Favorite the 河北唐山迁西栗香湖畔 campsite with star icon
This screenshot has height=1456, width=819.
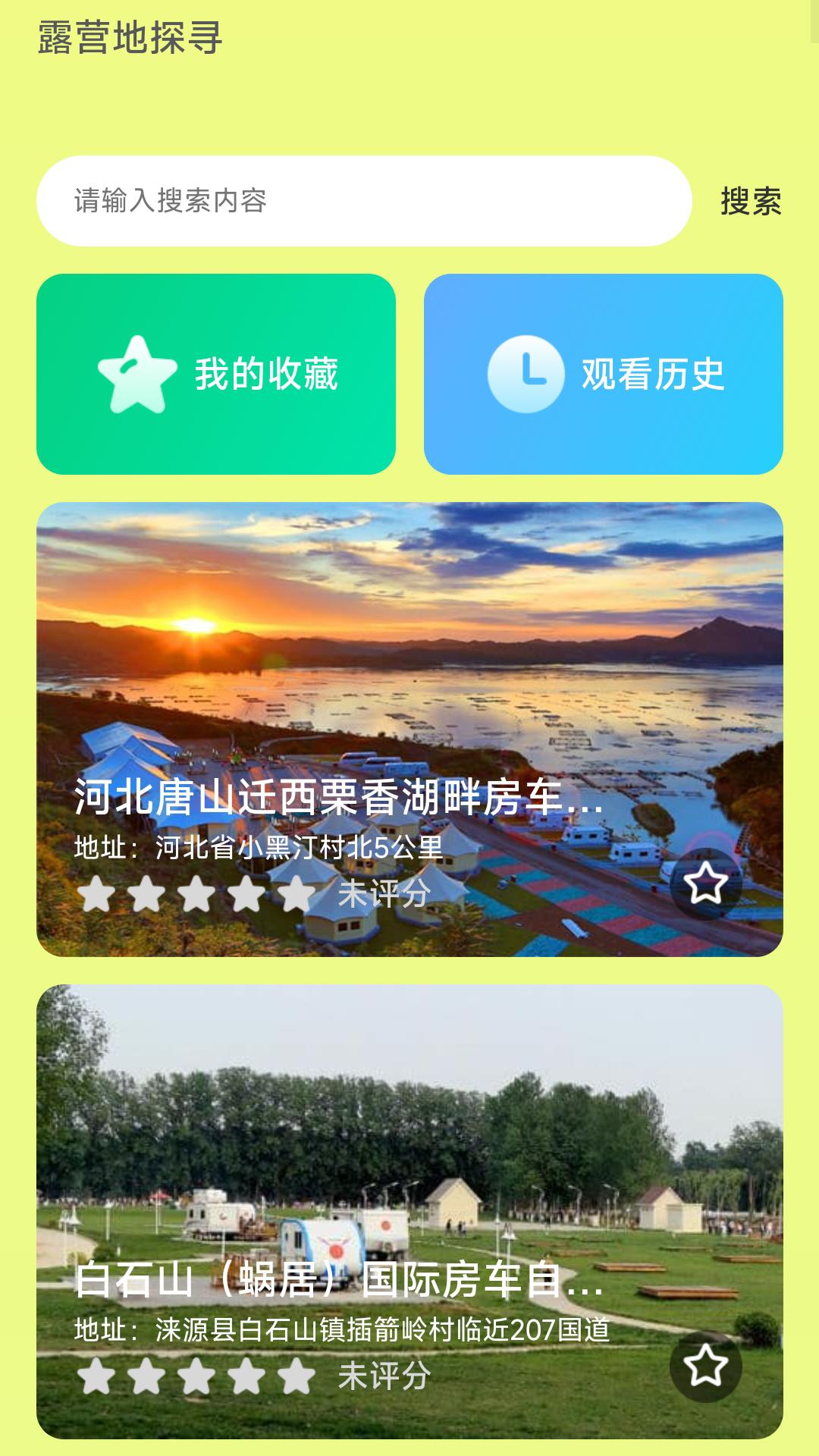point(705,883)
